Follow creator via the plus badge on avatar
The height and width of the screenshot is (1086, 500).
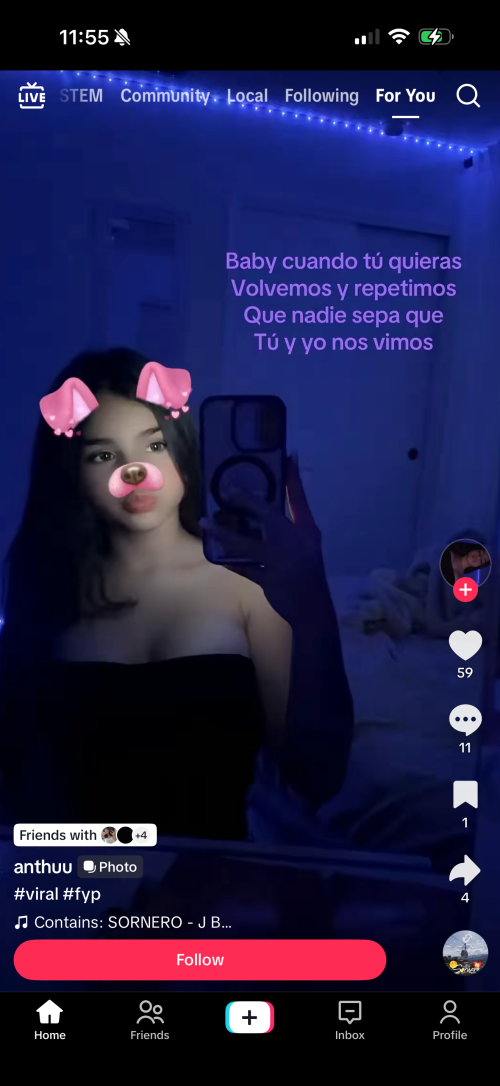point(465,590)
